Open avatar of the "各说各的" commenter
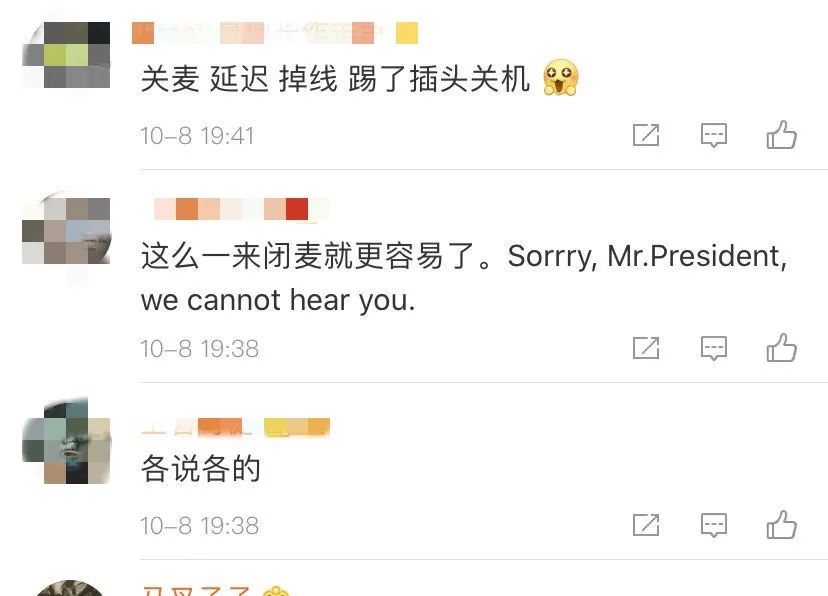 pos(66,440)
